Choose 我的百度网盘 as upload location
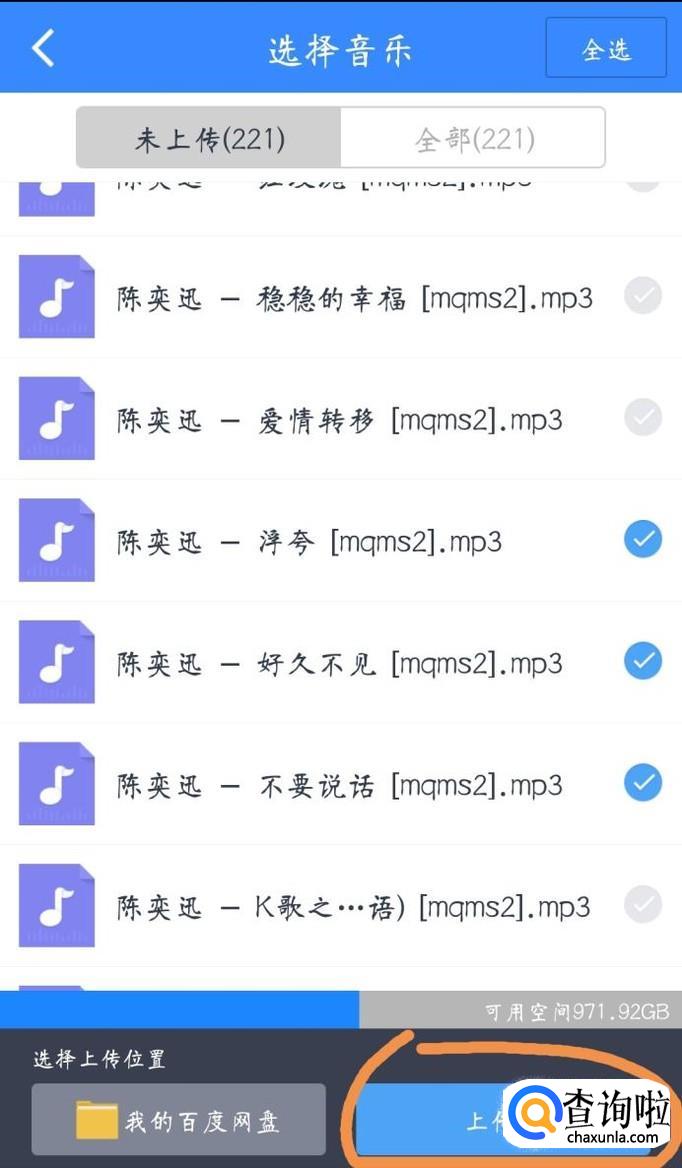This screenshot has height=1168, width=682. 179,1120
